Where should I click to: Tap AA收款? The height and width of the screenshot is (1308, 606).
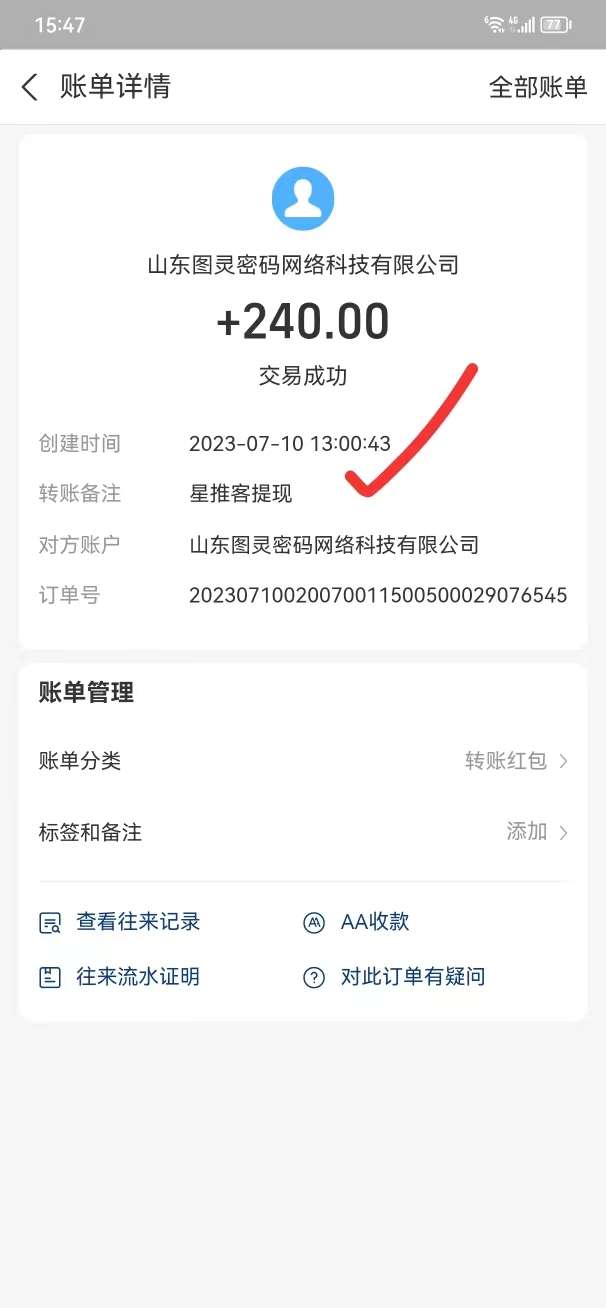(356, 922)
